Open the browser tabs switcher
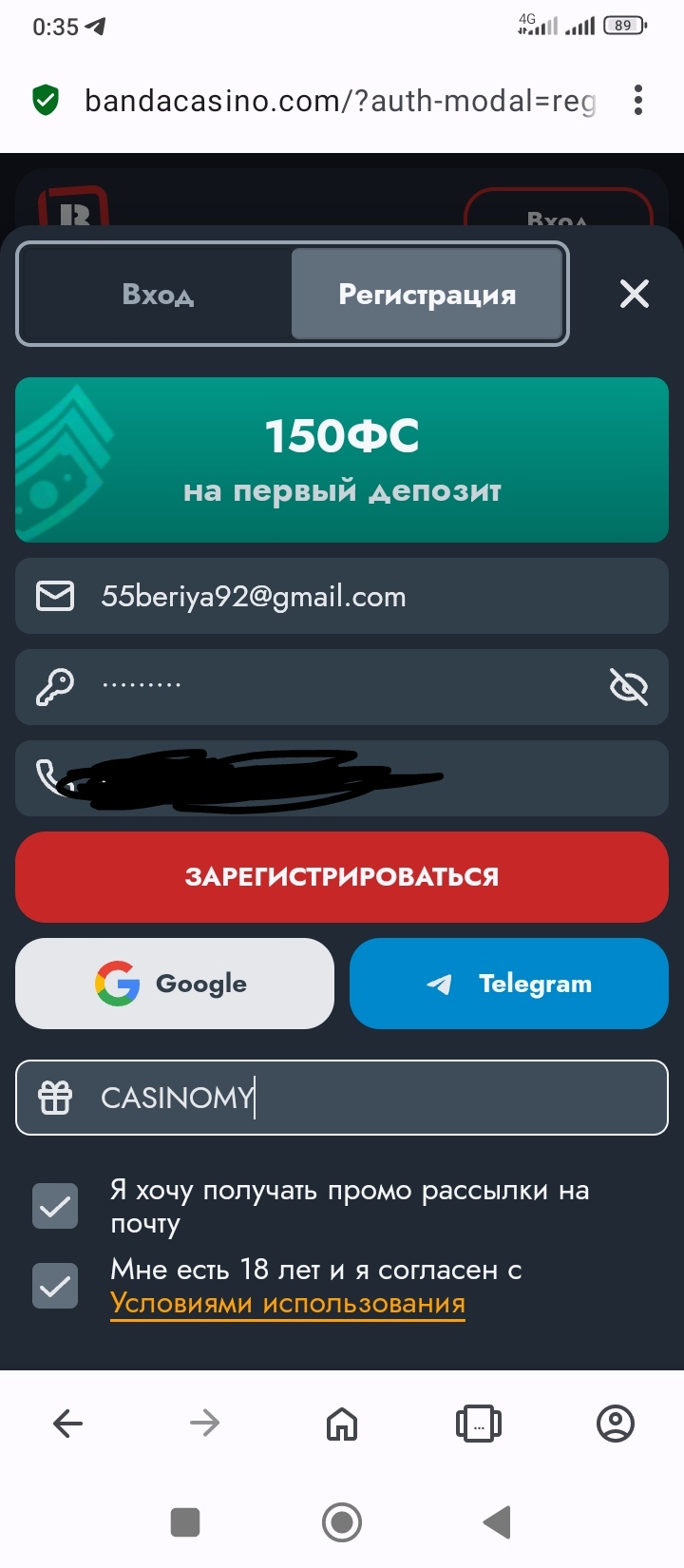 (479, 1423)
